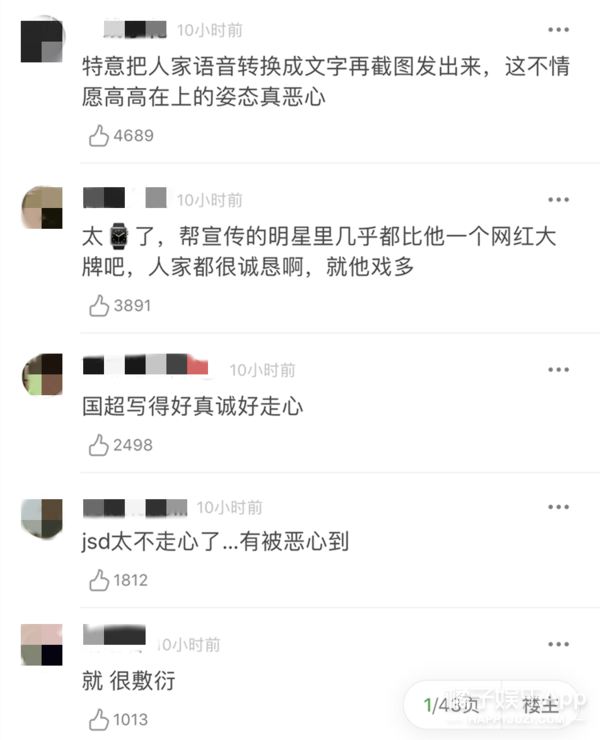Like the comment with 3891 likes
The image size is (600, 740).
[99, 306]
